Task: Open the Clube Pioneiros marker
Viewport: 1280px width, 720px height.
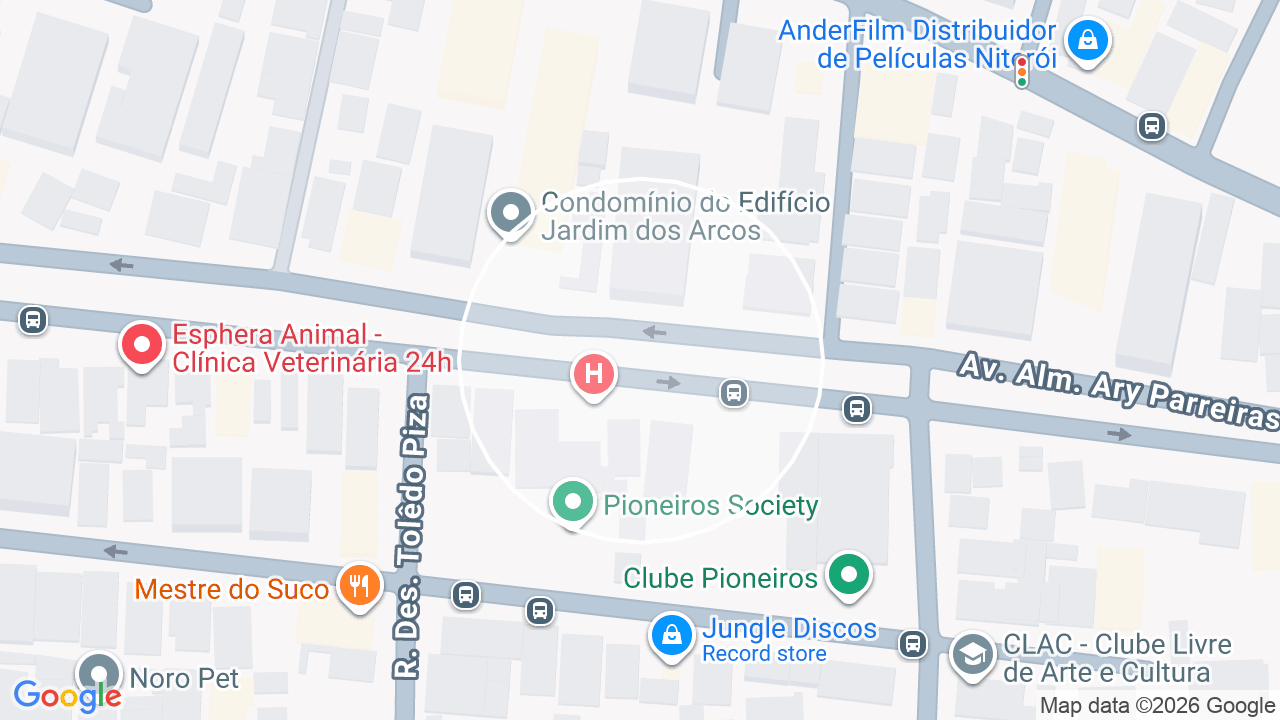Action: pyautogui.click(x=850, y=577)
